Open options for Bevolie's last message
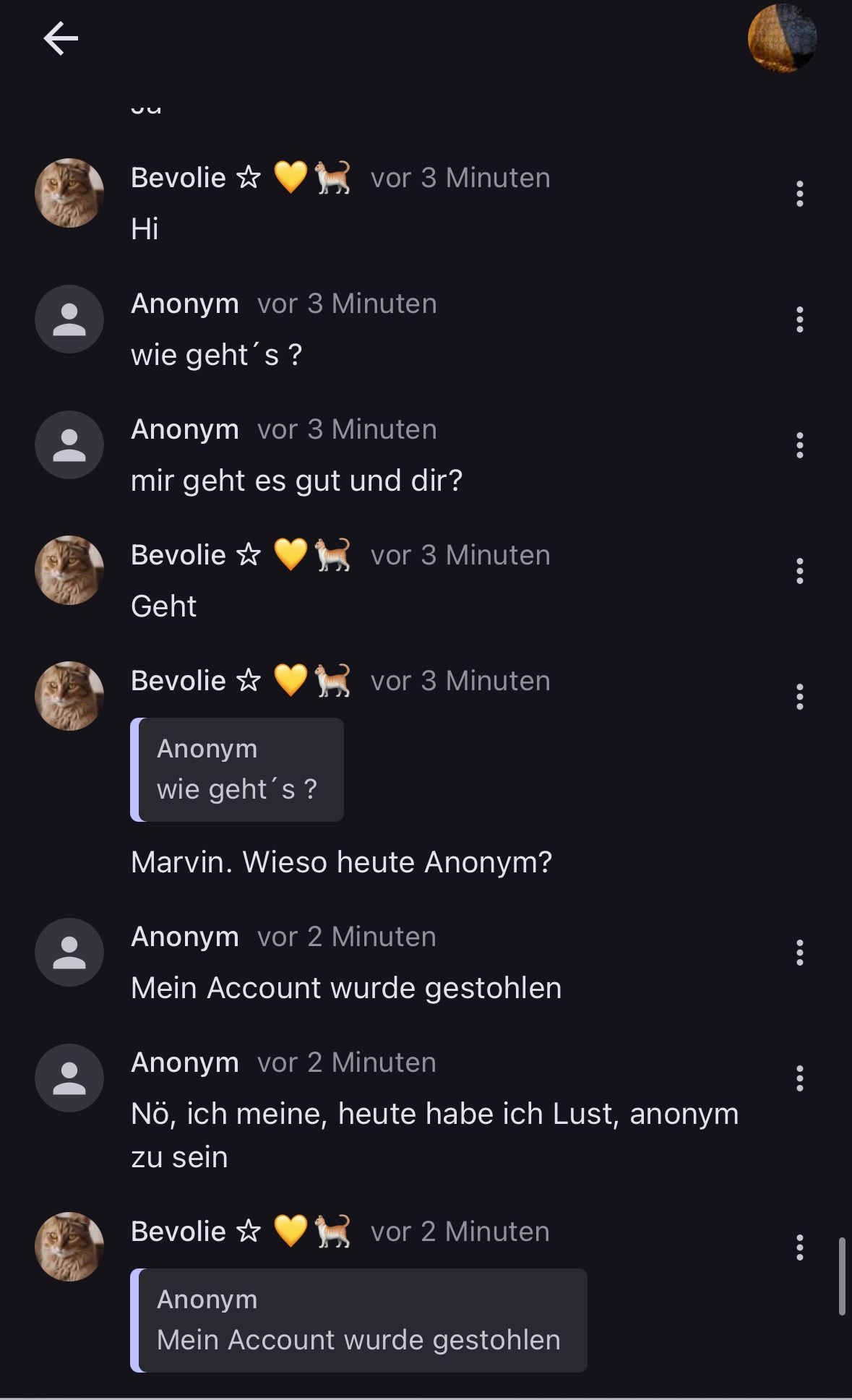The image size is (852, 1400). coord(799,1247)
